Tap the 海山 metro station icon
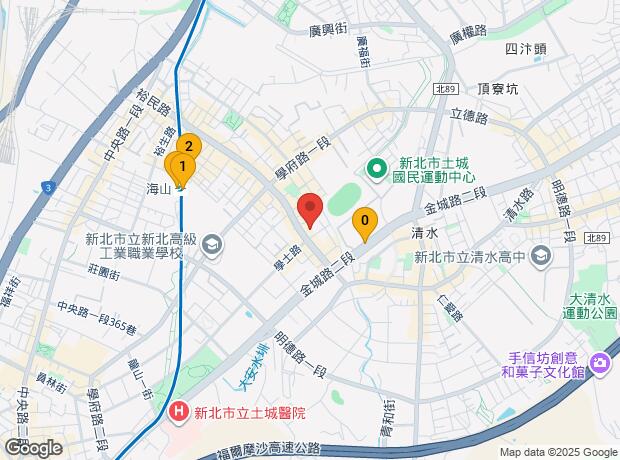620x460 pixels. point(181,189)
